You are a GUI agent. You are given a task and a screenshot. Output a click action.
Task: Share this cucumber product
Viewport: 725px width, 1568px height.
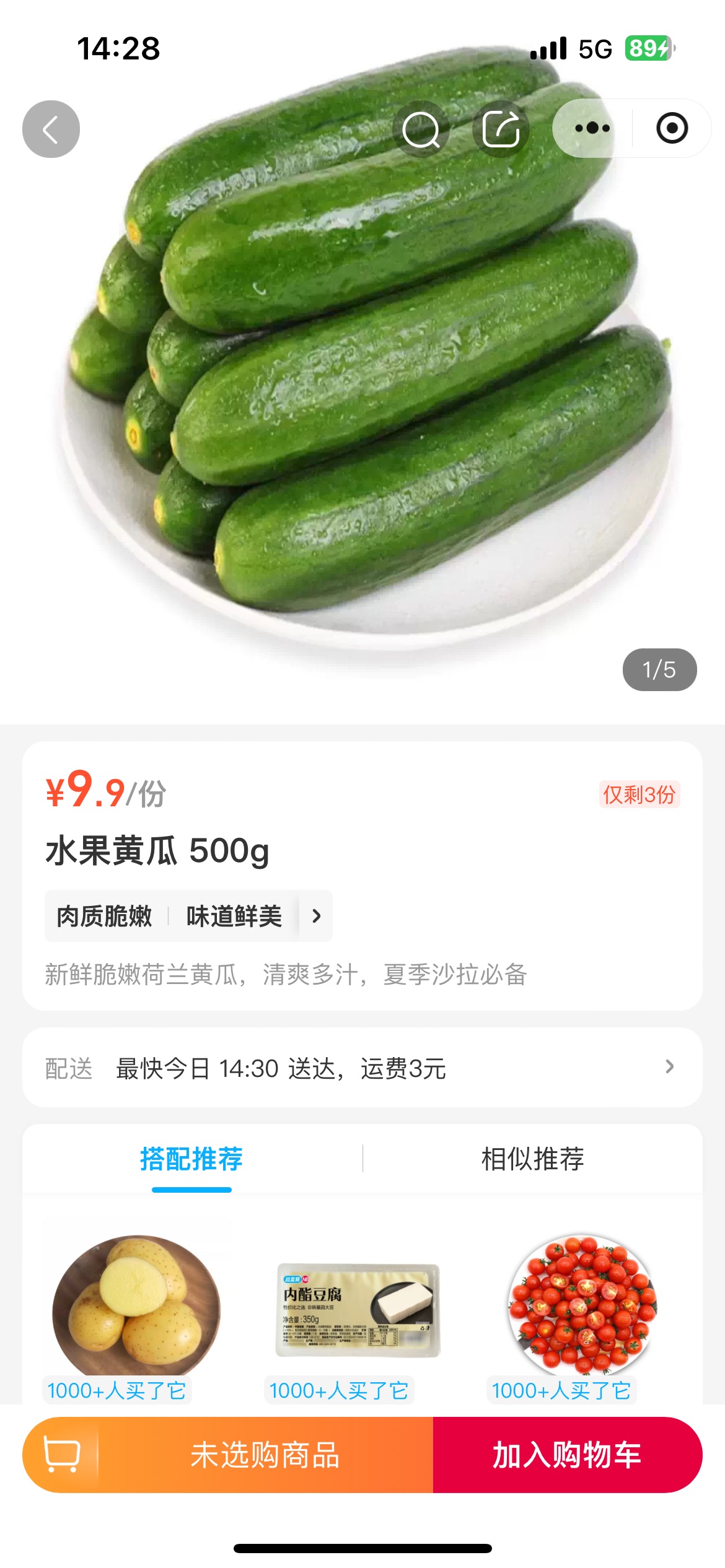click(x=501, y=129)
